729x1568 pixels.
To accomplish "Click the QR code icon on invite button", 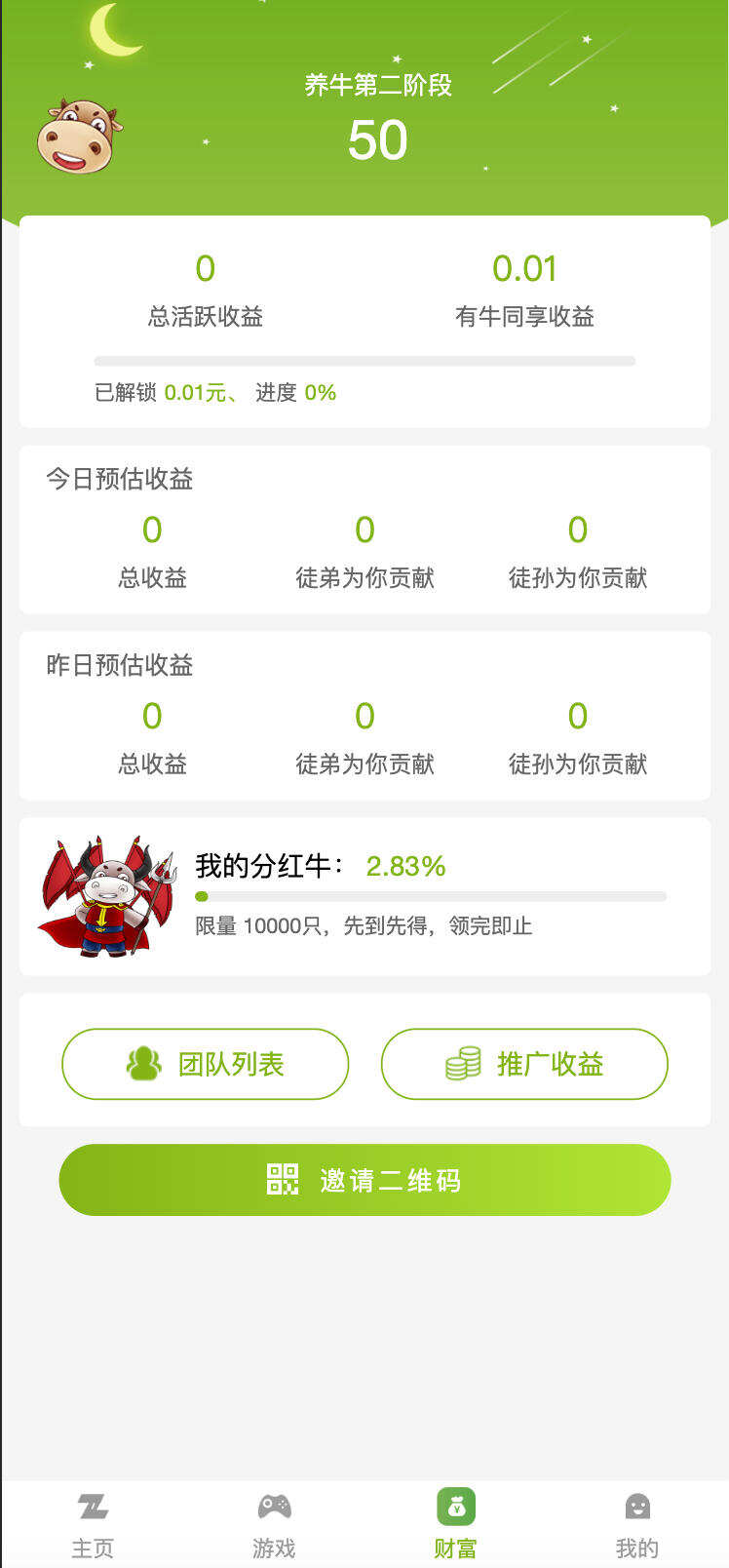I will point(281,1180).
